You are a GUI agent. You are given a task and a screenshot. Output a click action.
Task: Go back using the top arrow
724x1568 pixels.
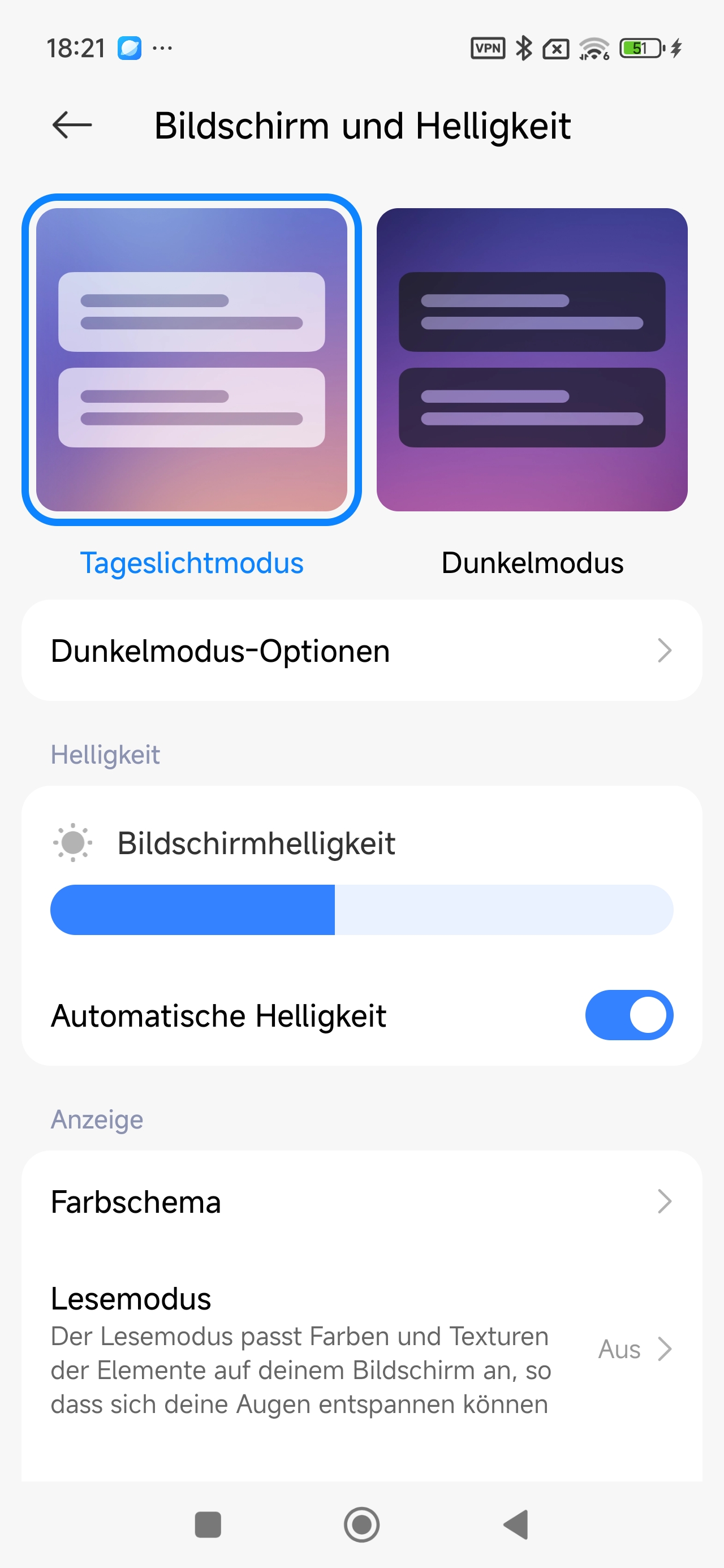click(x=72, y=126)
